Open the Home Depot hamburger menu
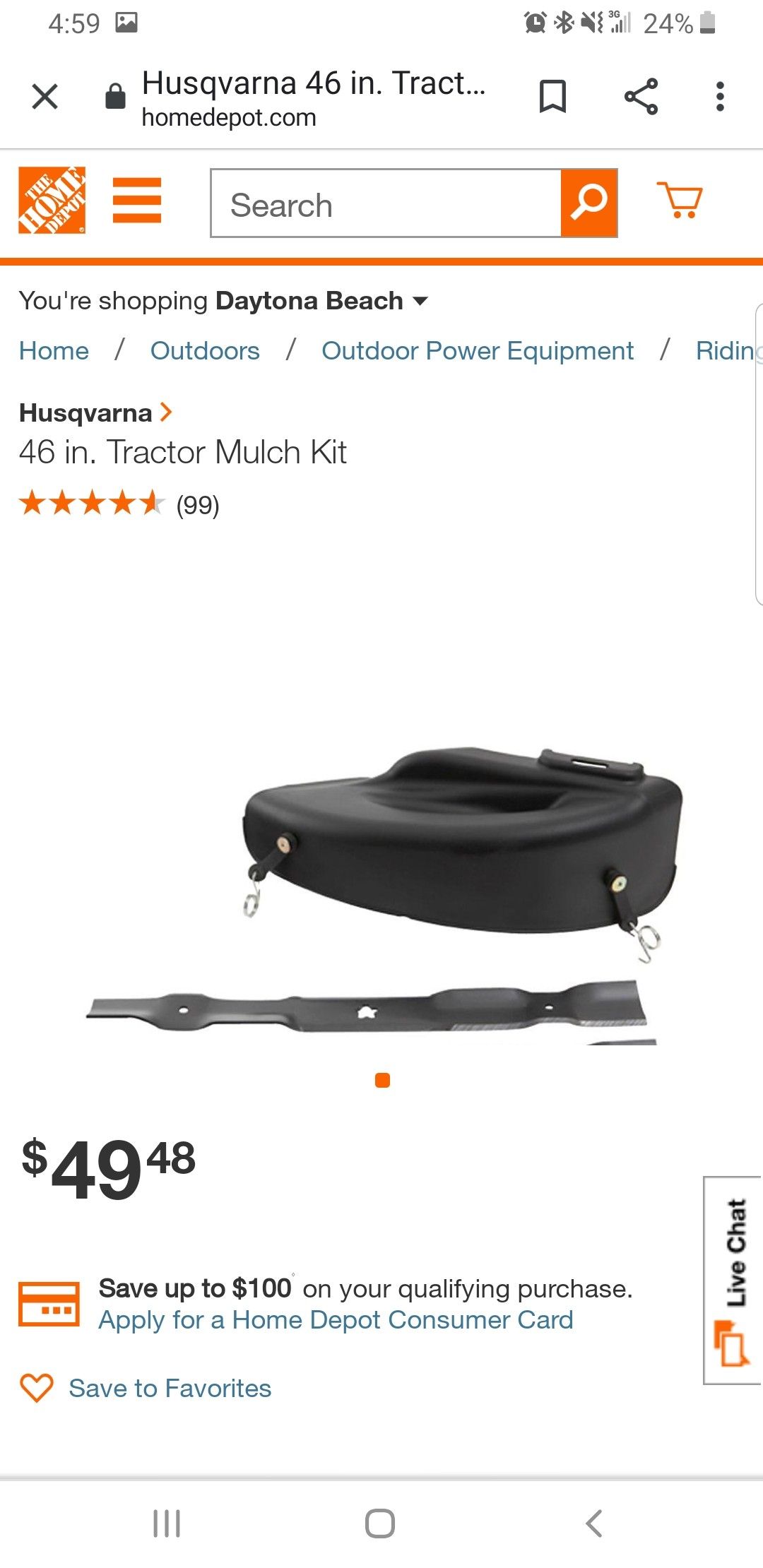763x1568 pixels. pos(137,201)
